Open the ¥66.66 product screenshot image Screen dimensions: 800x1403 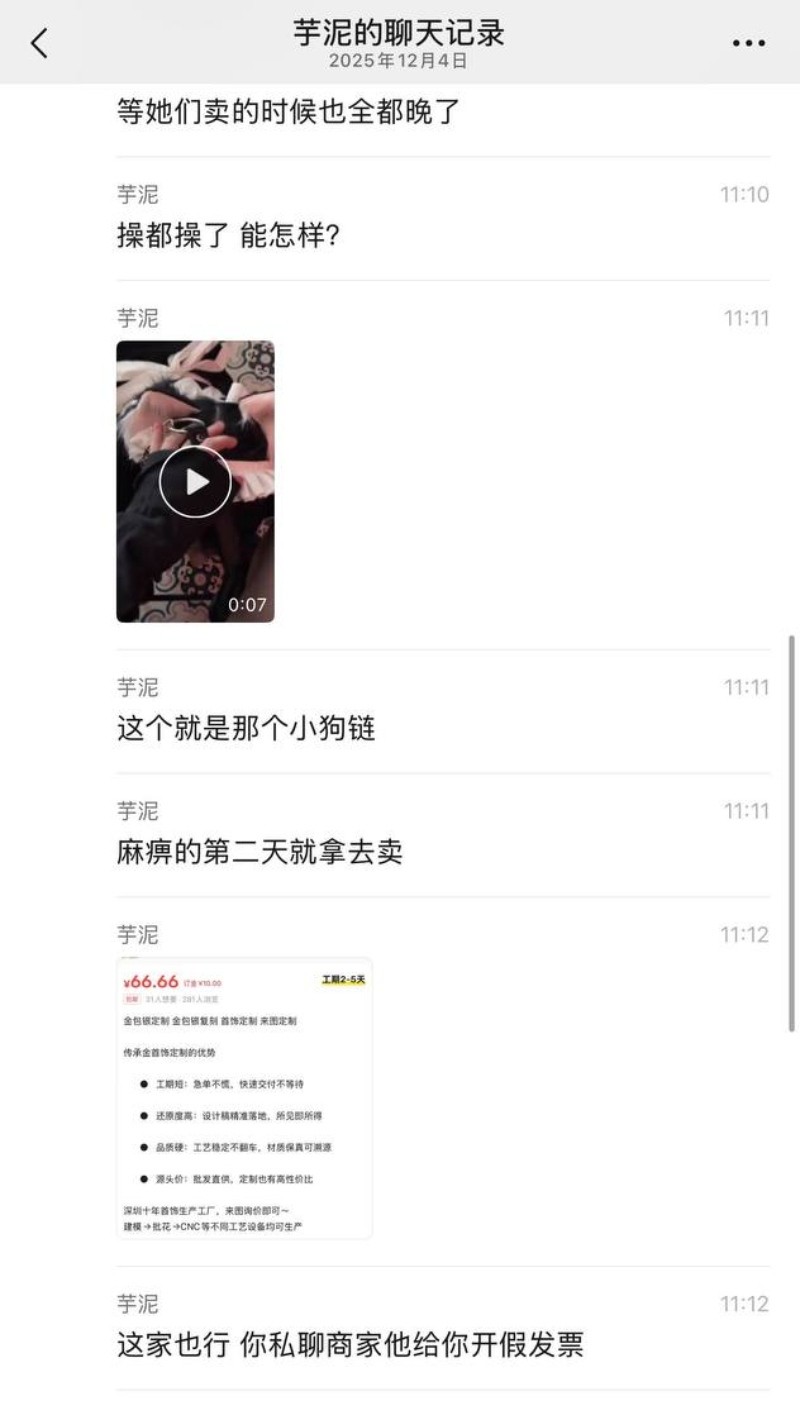click(244, 1097)
